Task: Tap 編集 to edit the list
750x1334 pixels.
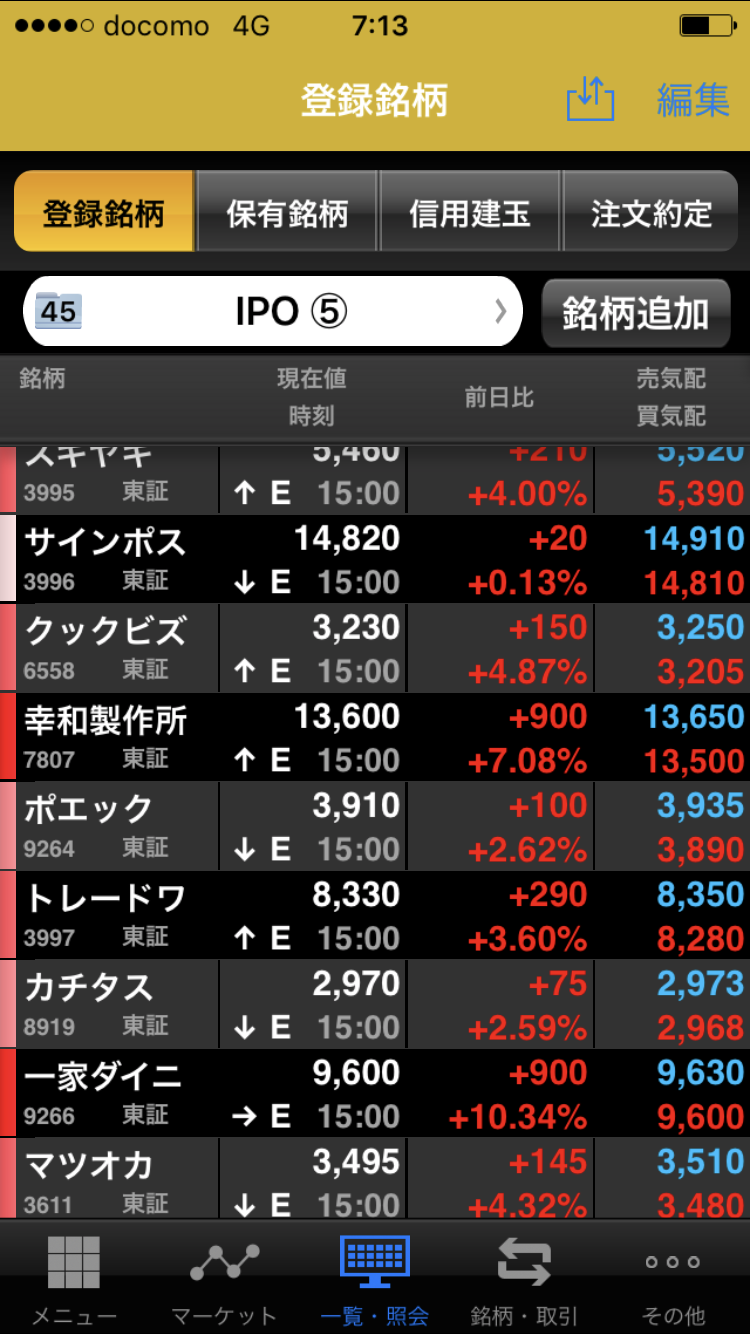Action: point(692,100)
